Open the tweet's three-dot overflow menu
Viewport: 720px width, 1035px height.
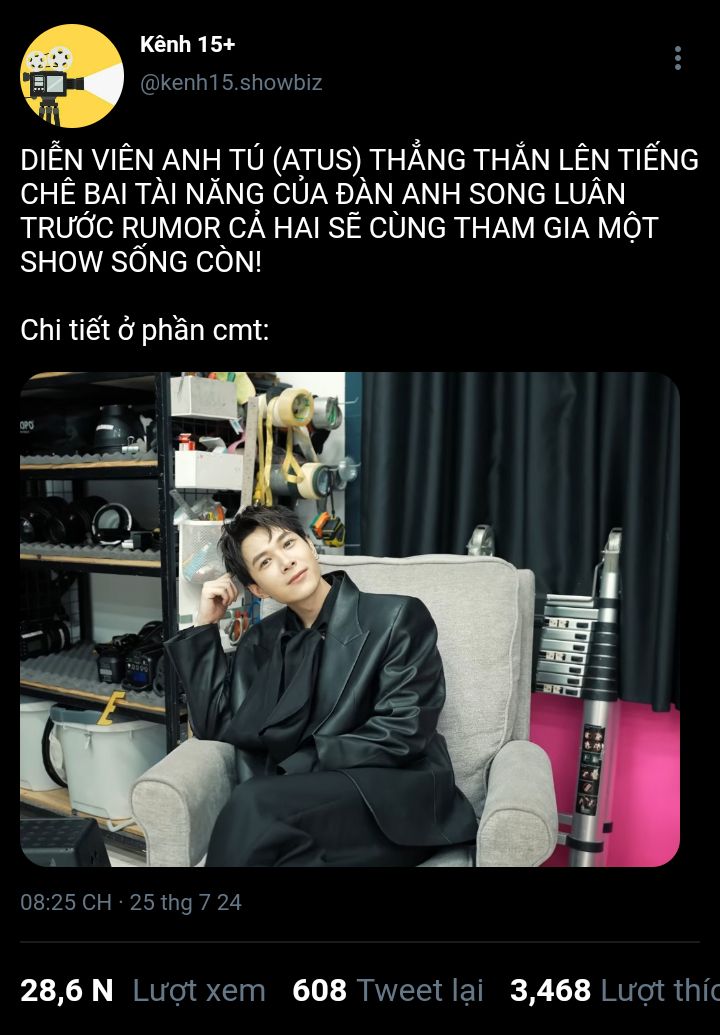[x=678, y=58]
